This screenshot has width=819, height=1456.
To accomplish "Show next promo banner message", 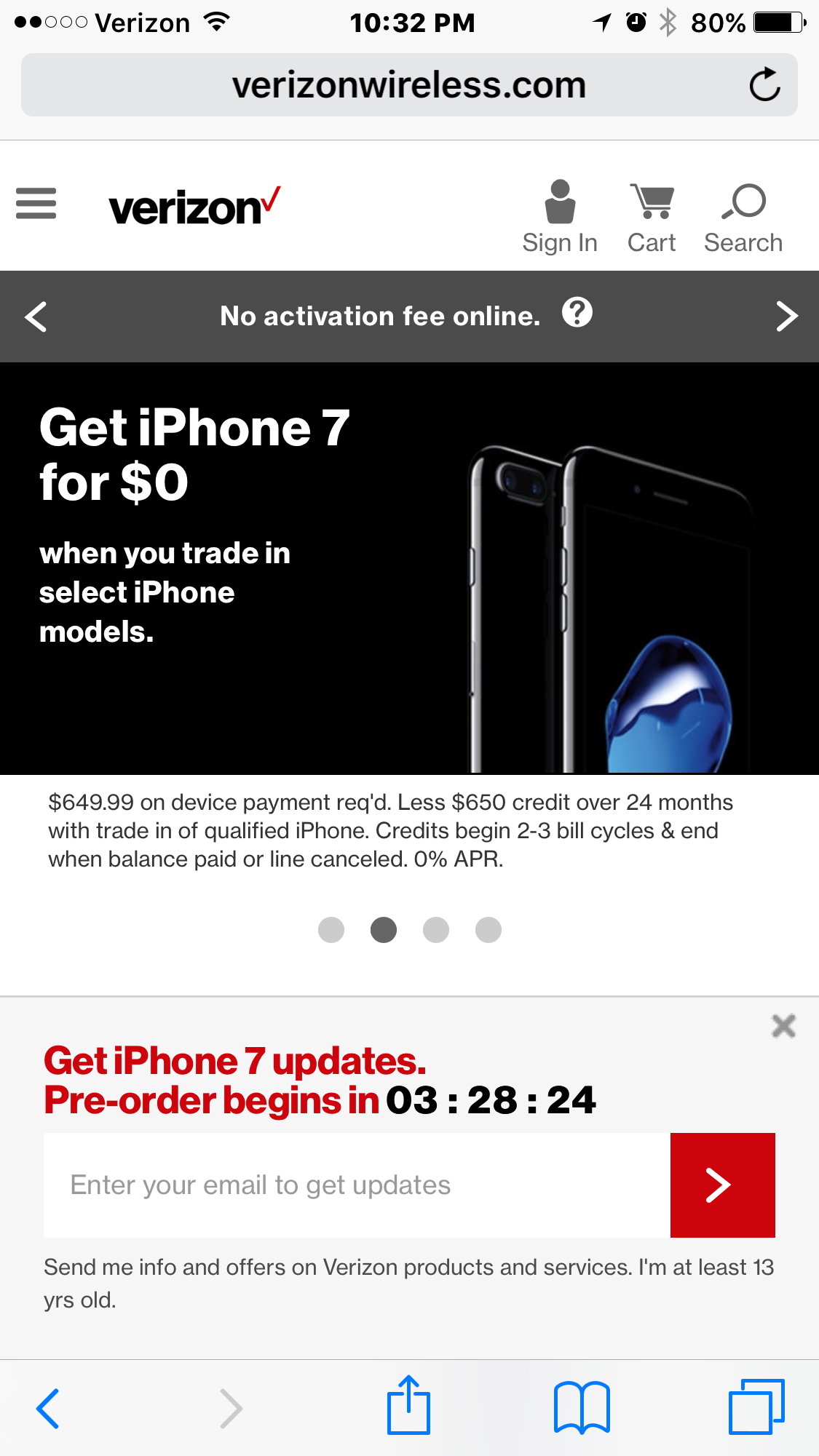I will pos(786,317).
